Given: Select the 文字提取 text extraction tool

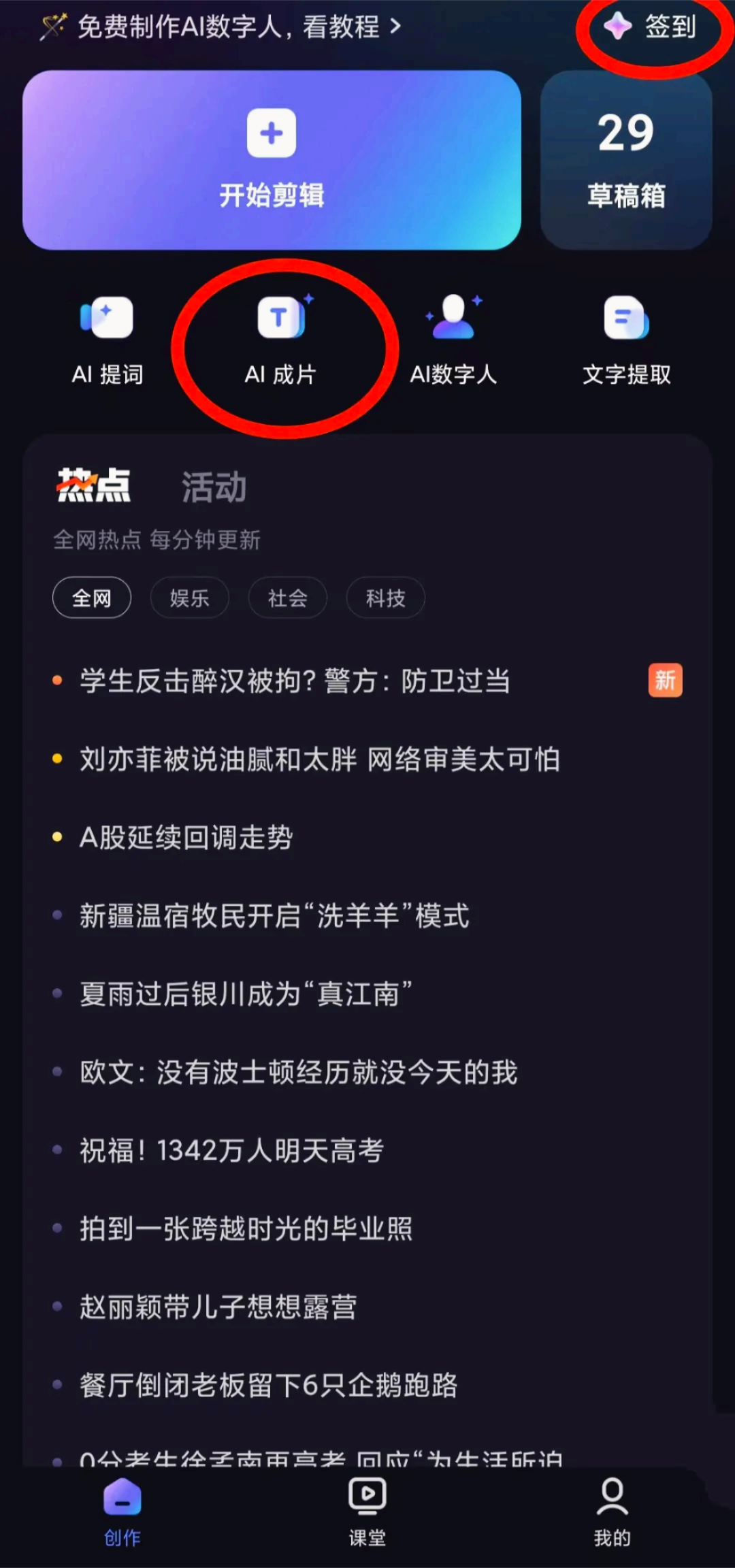Looking at the screenshot, I should [x=626, y=340].
